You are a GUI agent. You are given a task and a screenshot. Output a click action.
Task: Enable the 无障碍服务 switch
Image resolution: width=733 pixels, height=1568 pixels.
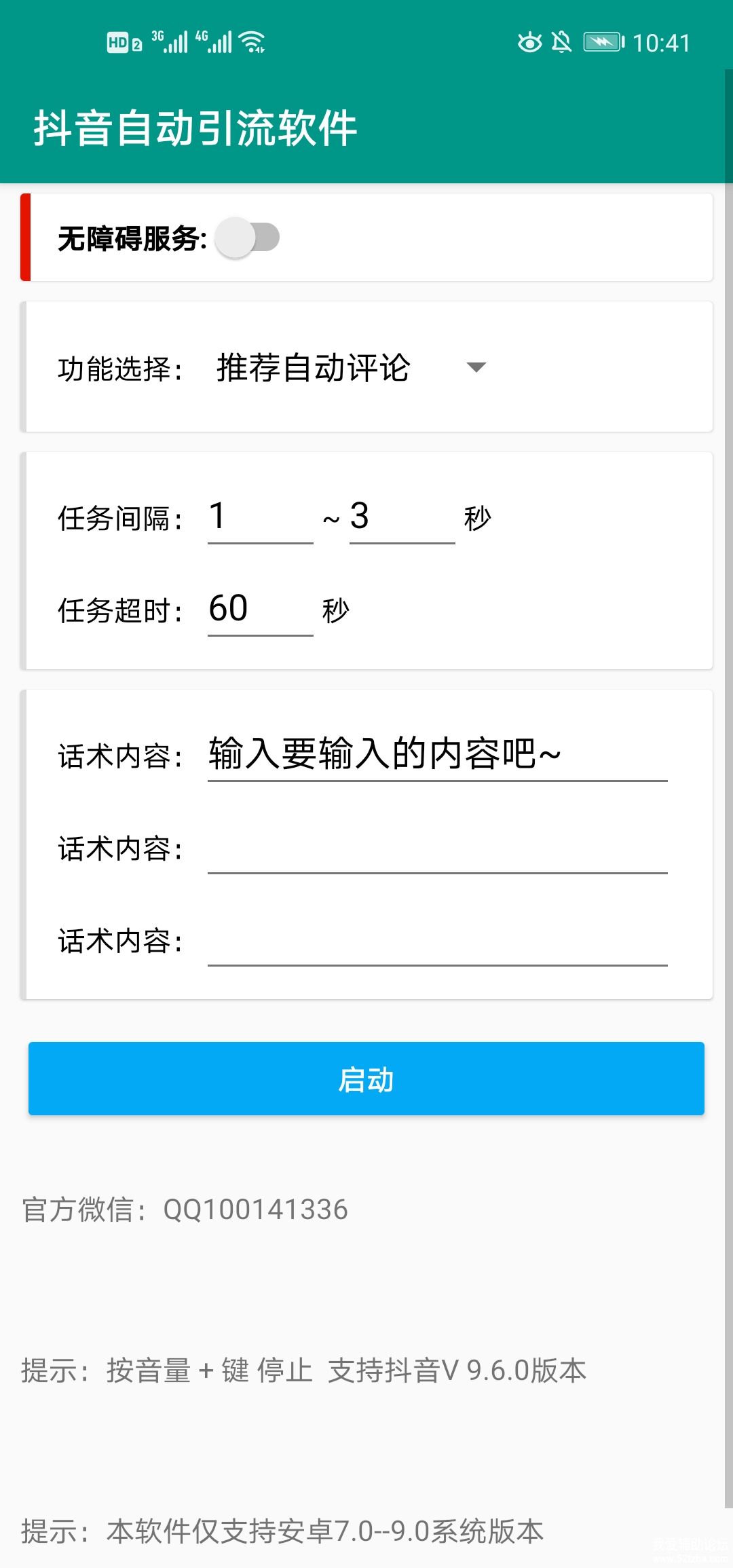[x=247, y=238]
